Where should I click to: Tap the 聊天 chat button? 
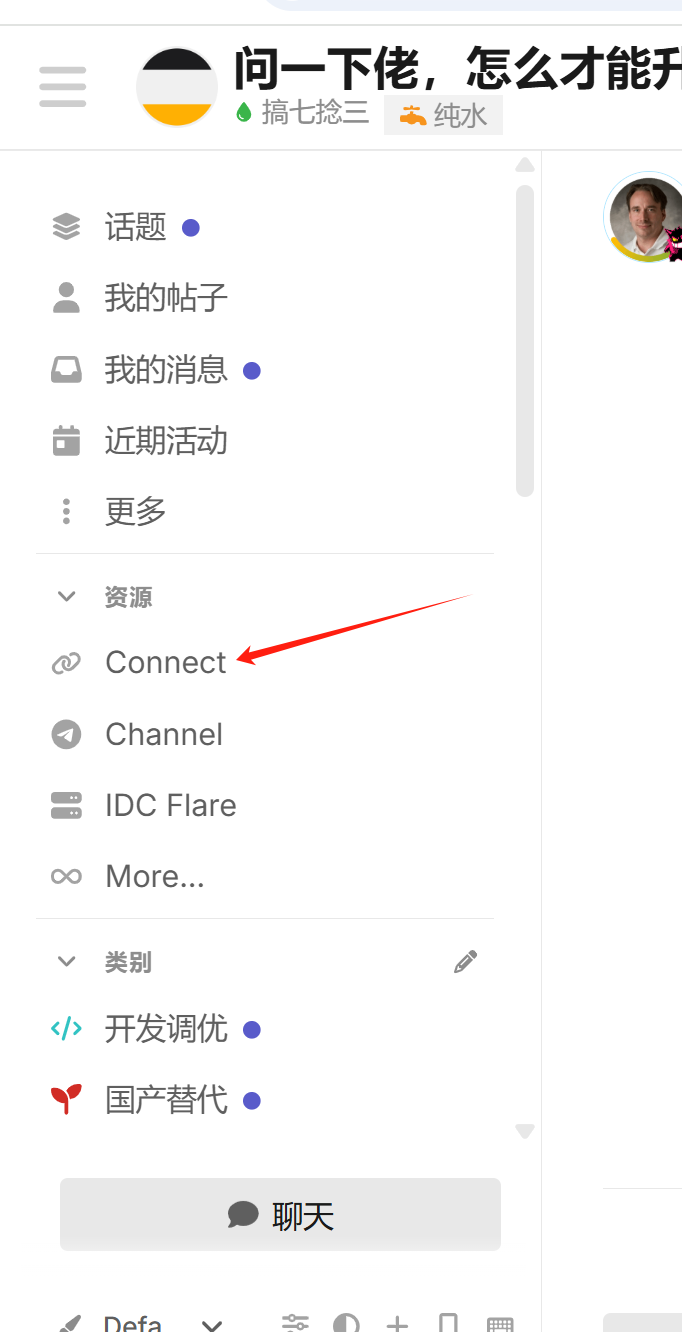280,1215
